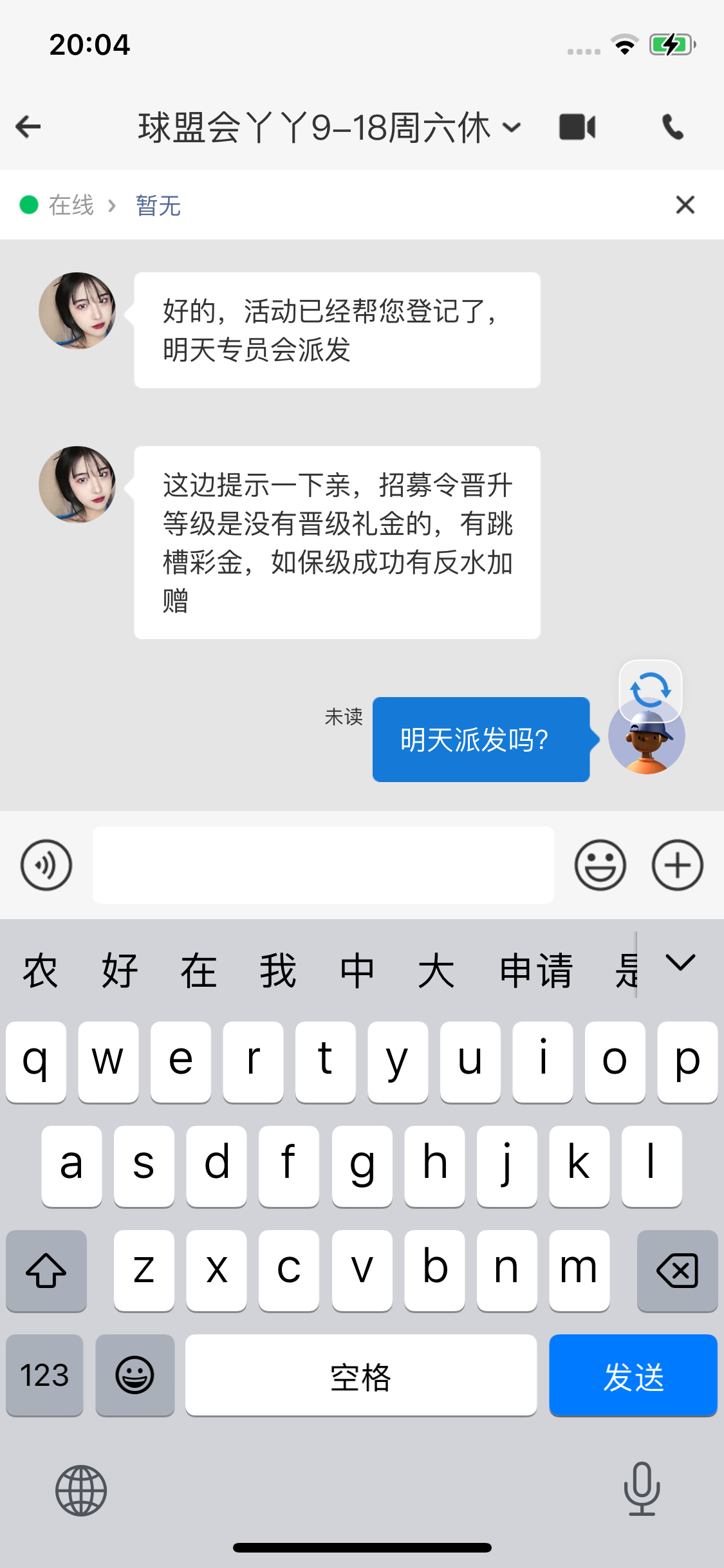The width and height of the screenshot is (724, 1568).
Task: Tap the switch account refresh icon
Action: tap(650, 689)
